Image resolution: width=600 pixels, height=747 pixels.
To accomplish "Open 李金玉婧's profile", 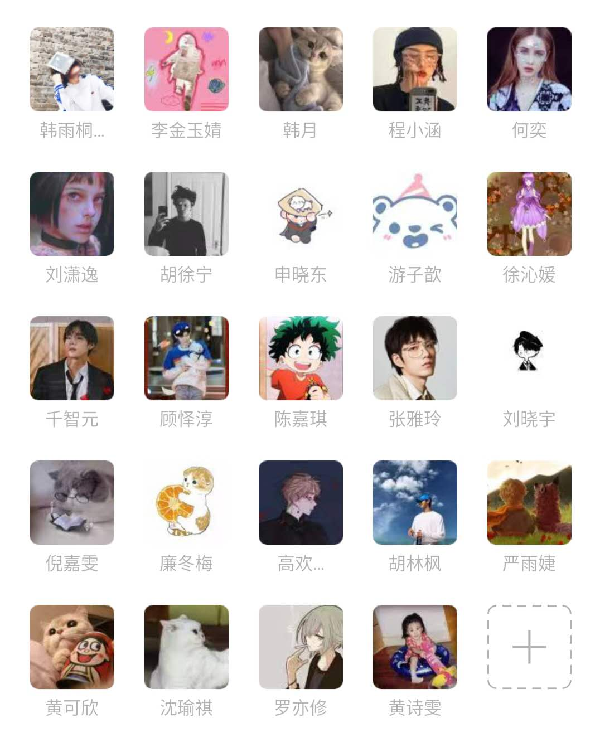I will pos(186,69).
